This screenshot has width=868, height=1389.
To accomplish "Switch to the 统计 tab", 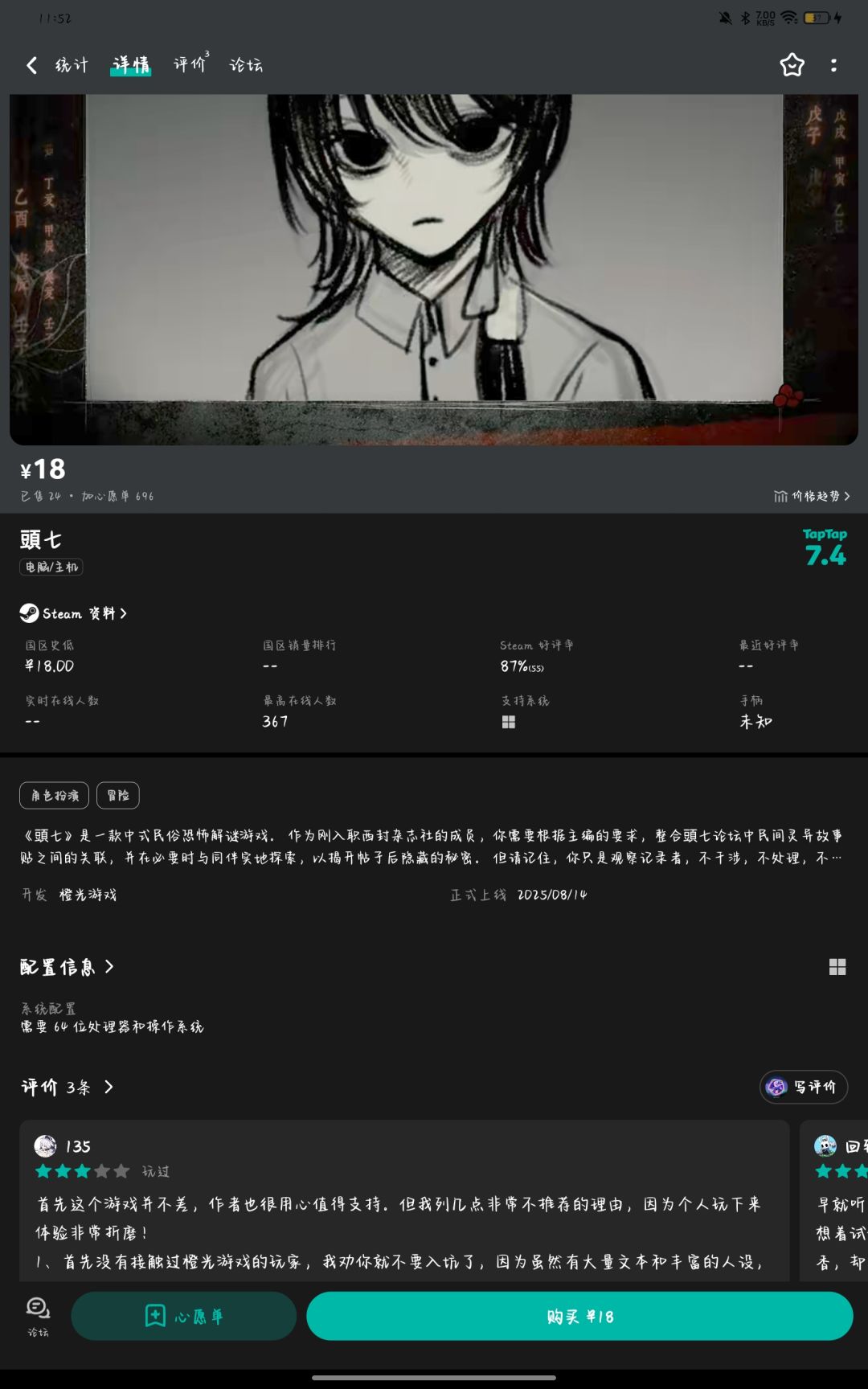I will (72, 65).
